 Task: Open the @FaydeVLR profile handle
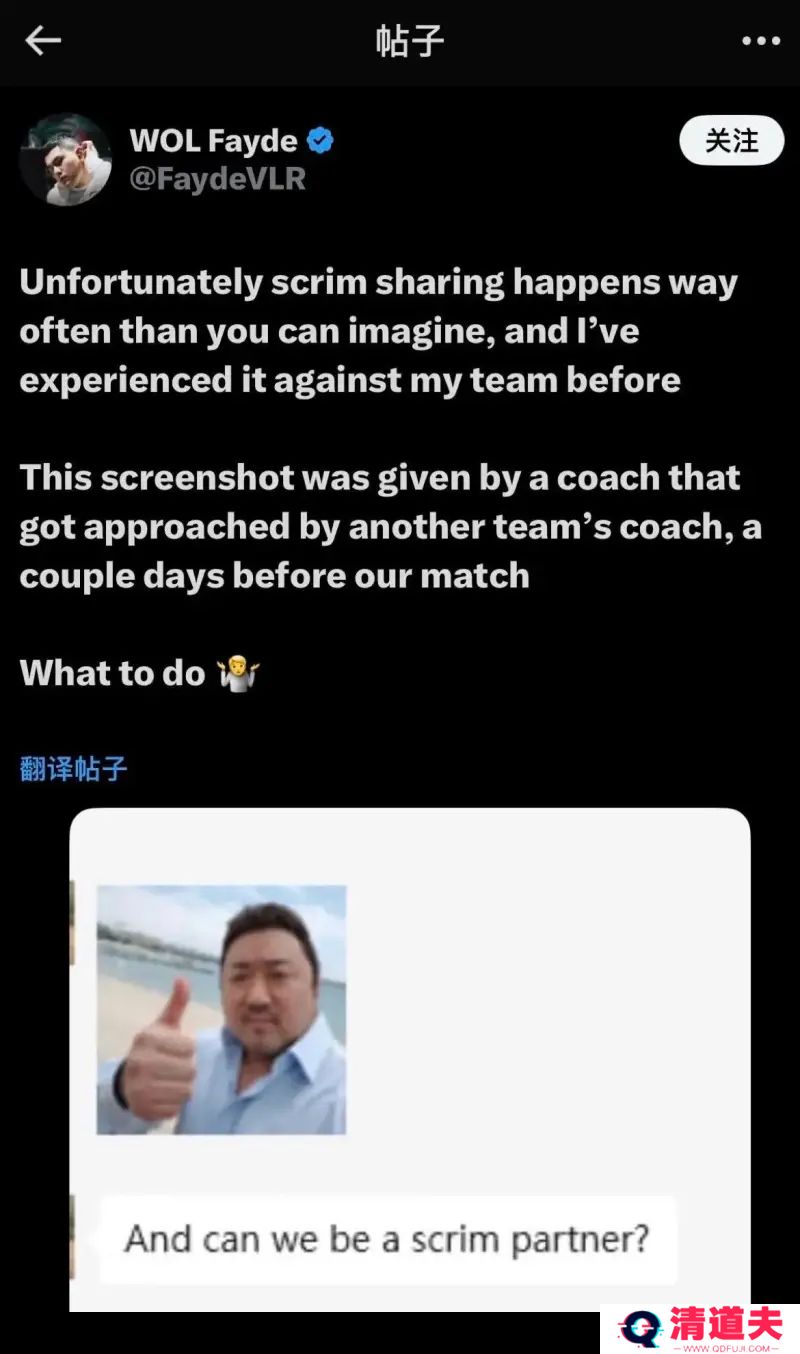click(x=217, y=179)
